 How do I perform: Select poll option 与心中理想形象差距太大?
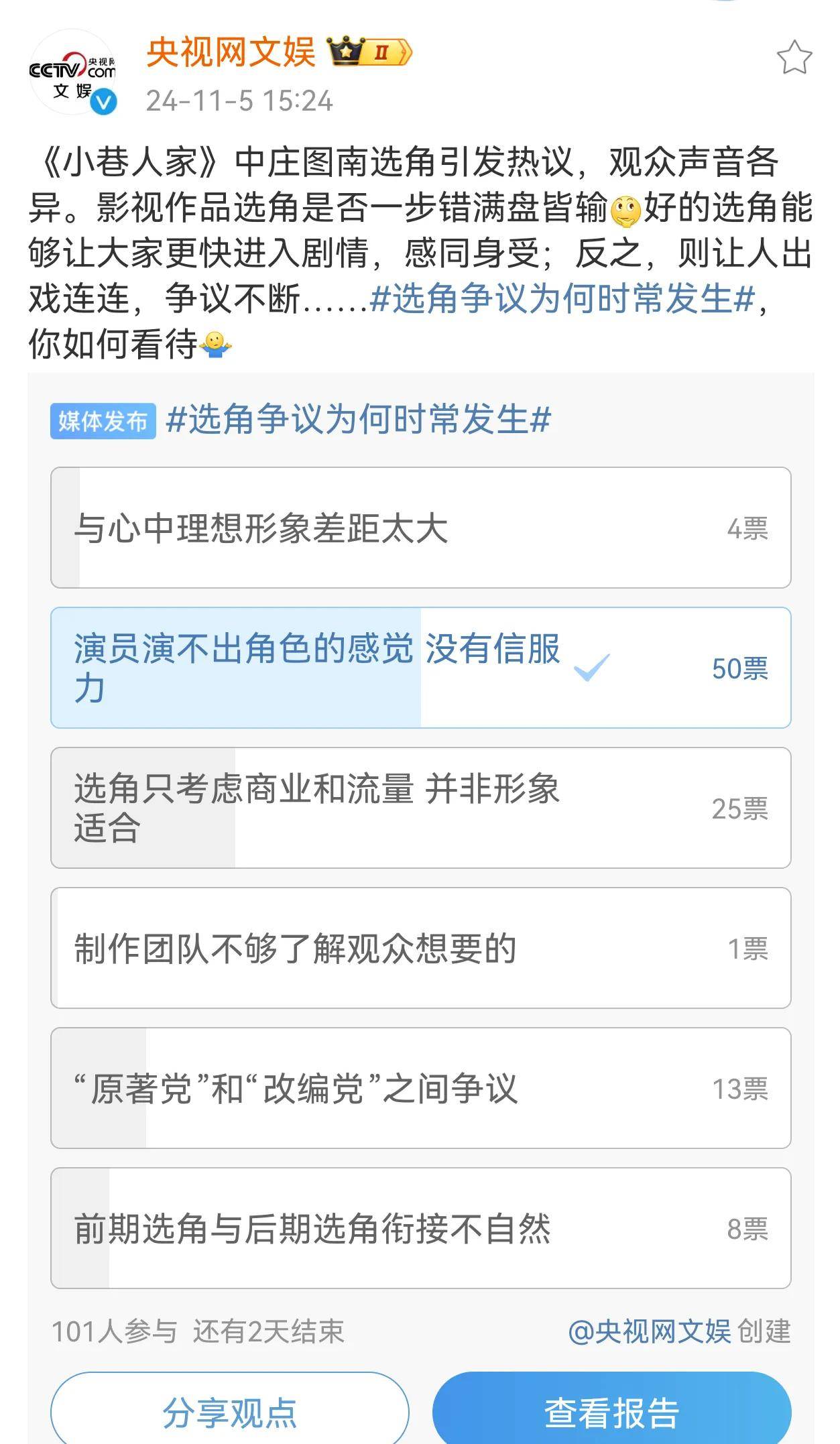tap(420, 528)
